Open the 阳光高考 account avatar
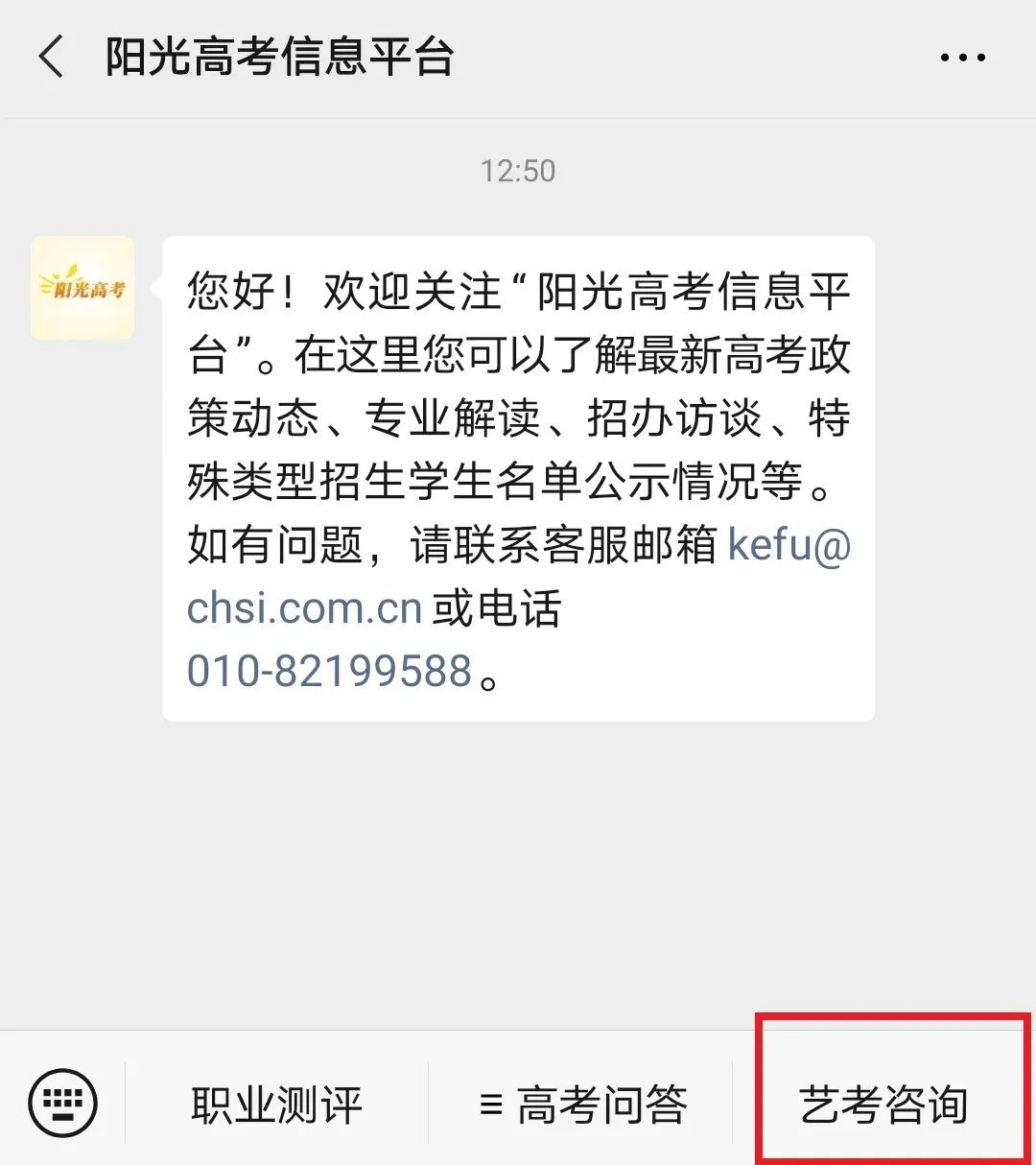1036x1165 pixels. (x=82, y=288)
